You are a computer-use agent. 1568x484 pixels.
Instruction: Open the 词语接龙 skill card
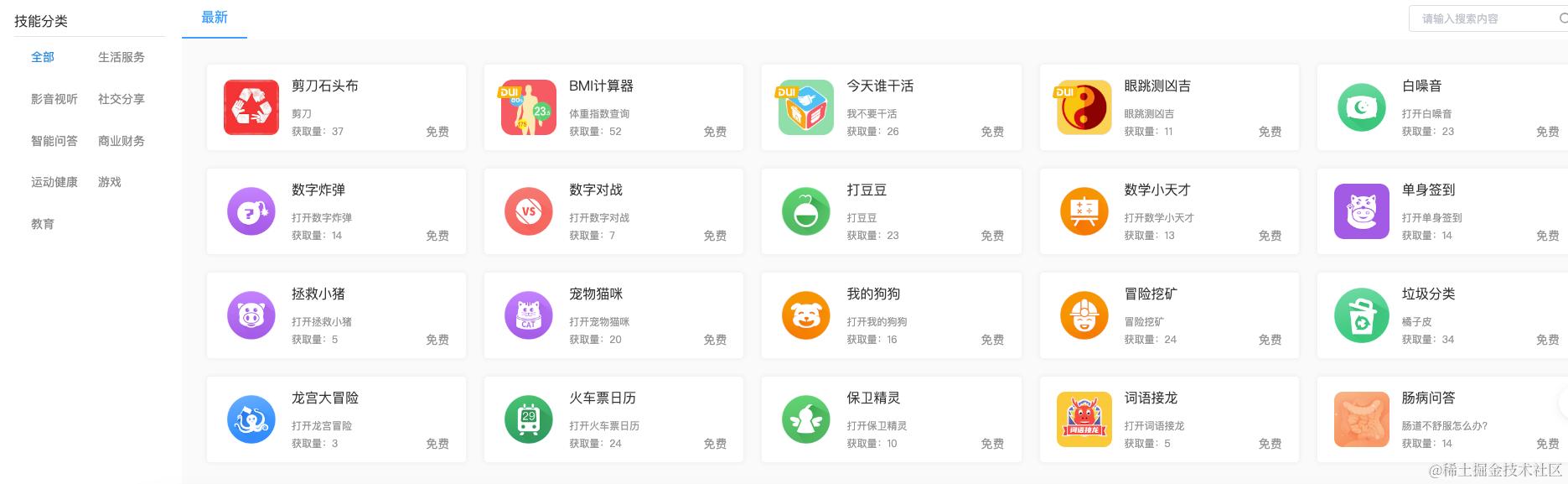coord(1169,419)
